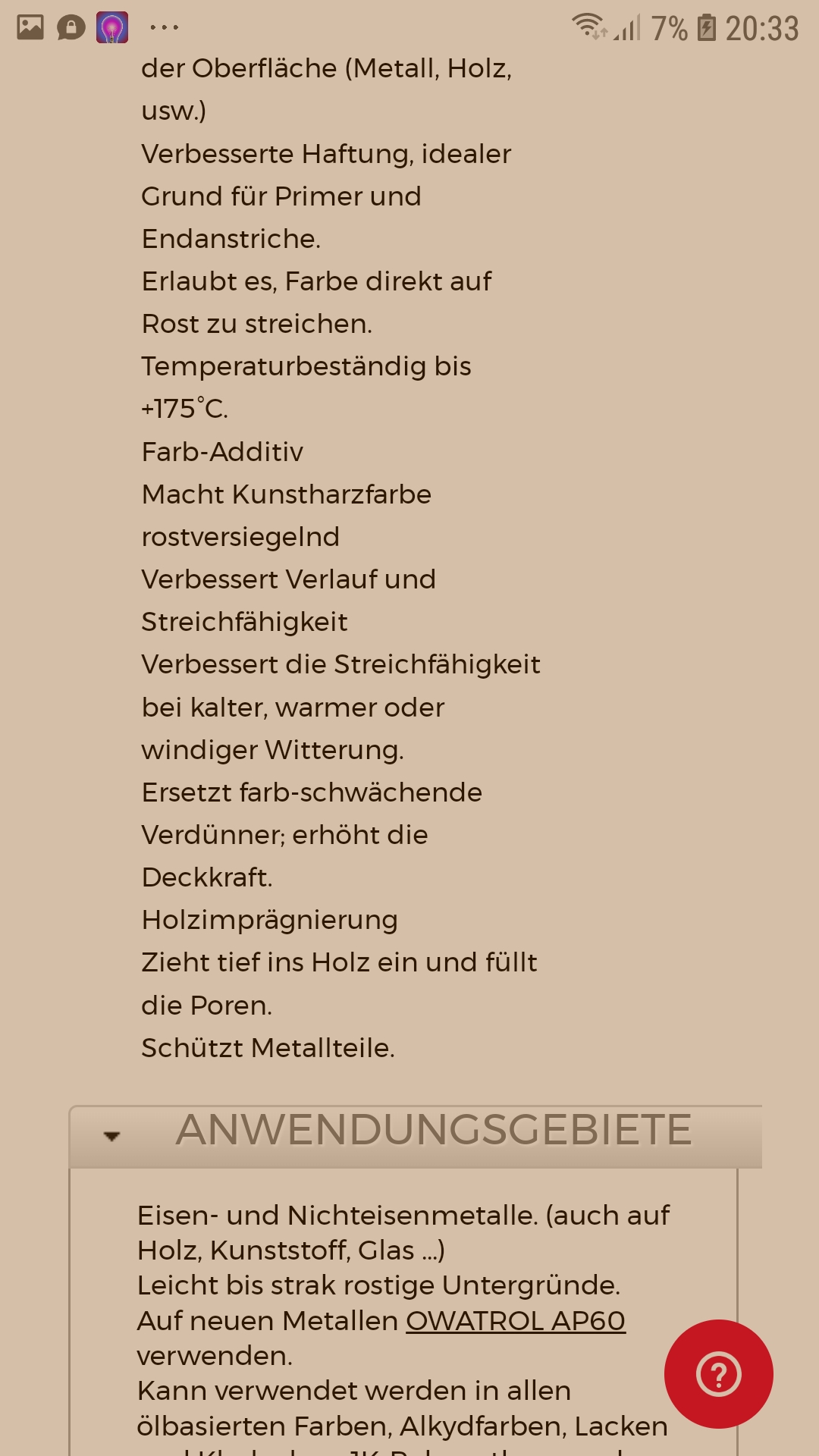This screenshot has width=819, height=1456.
Task: Open the red help button
Action: coord(718,1373)
